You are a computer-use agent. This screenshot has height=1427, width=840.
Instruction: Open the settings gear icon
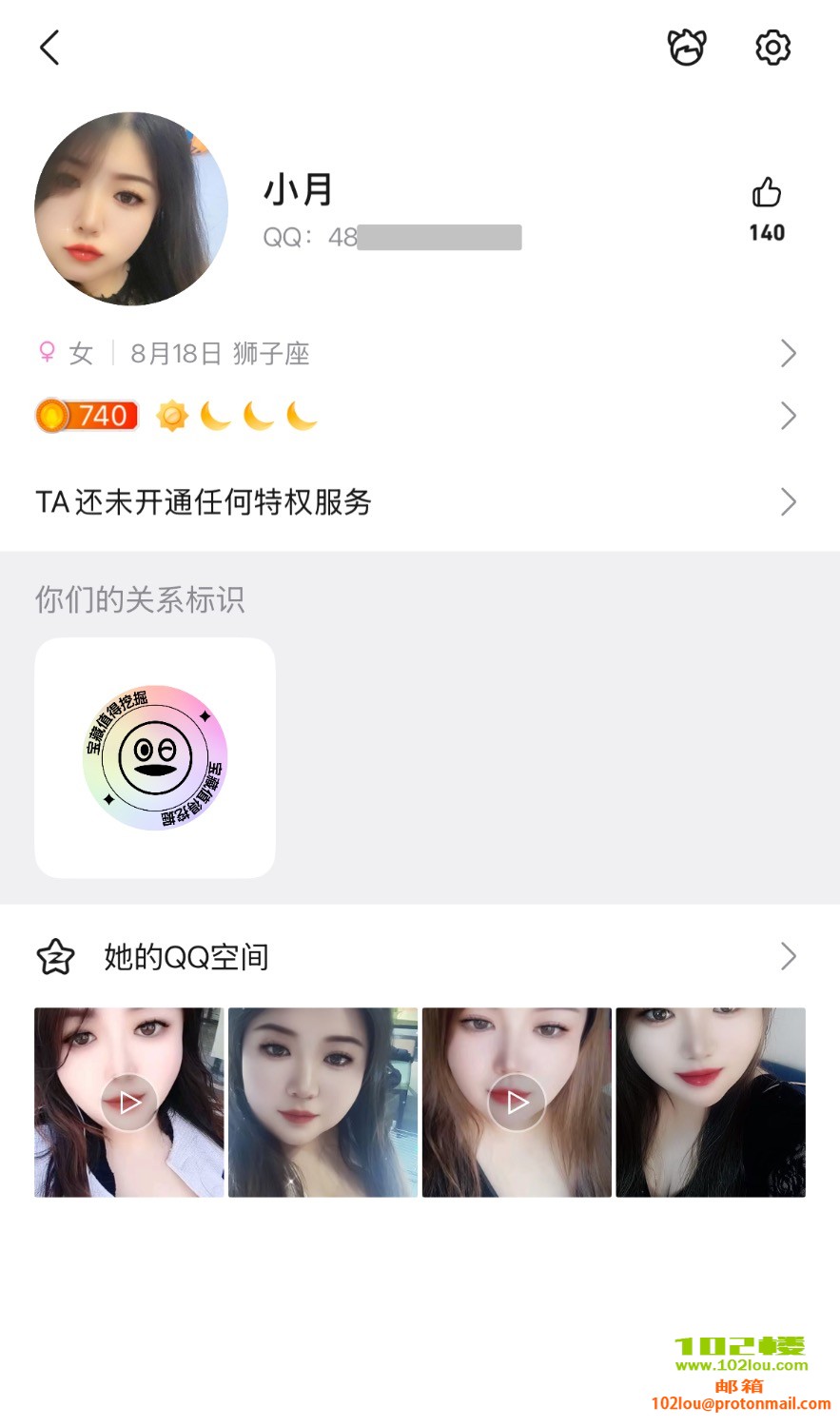(772, 48)
